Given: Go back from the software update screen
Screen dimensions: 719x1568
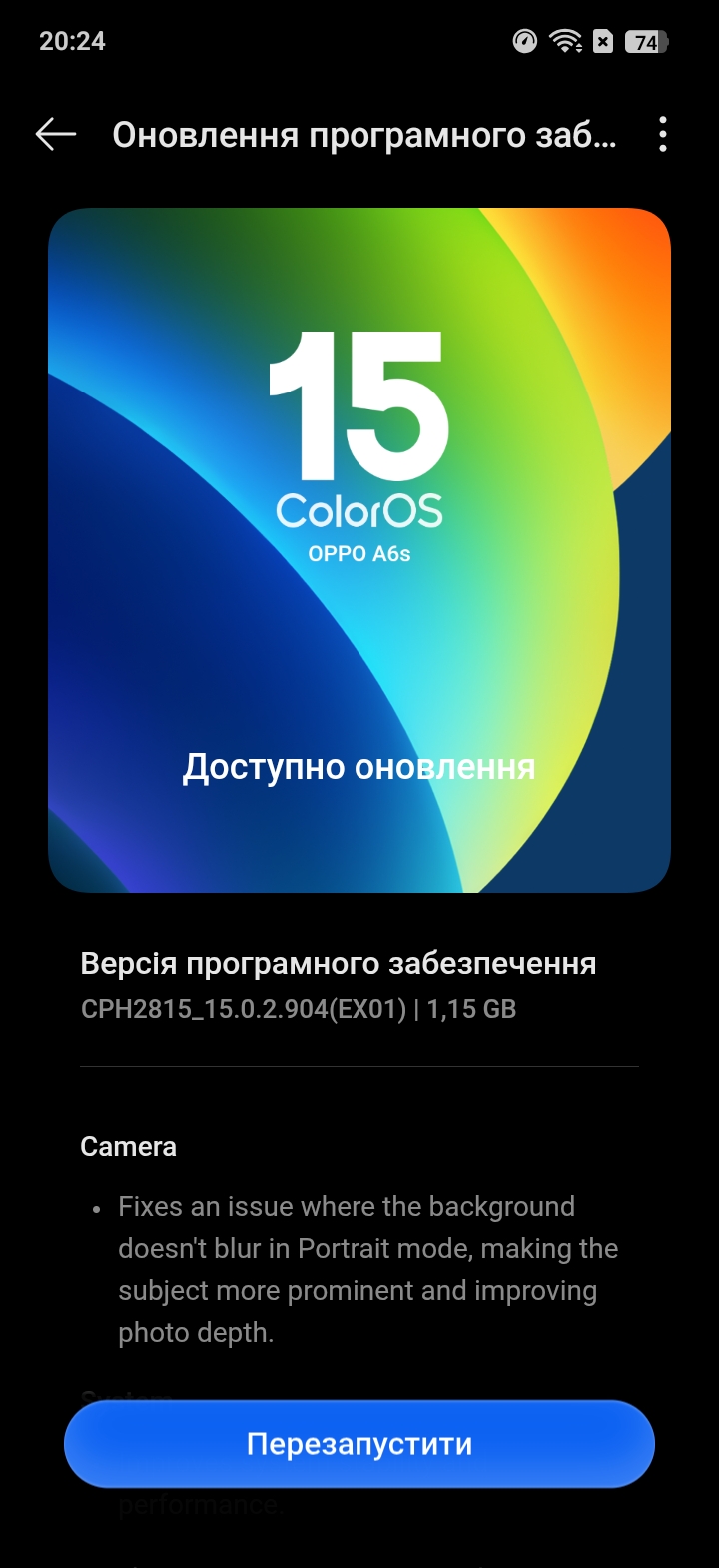Looking at the screenshot, I should (x=56, y=134).
